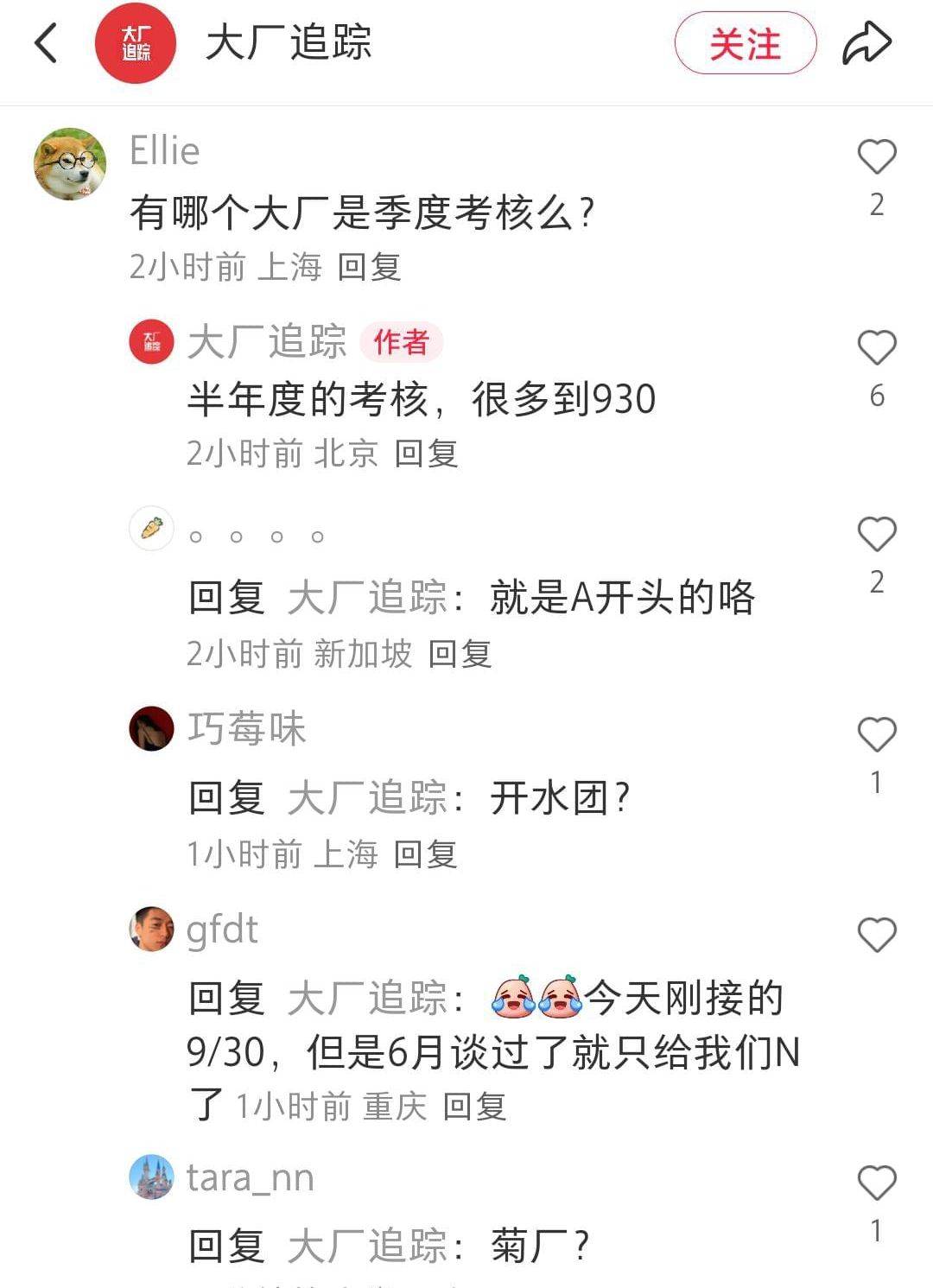Like Ellie's comment about 季度考核
The width and height of the screenshot is (933, 1288).
tap(876, 157)
